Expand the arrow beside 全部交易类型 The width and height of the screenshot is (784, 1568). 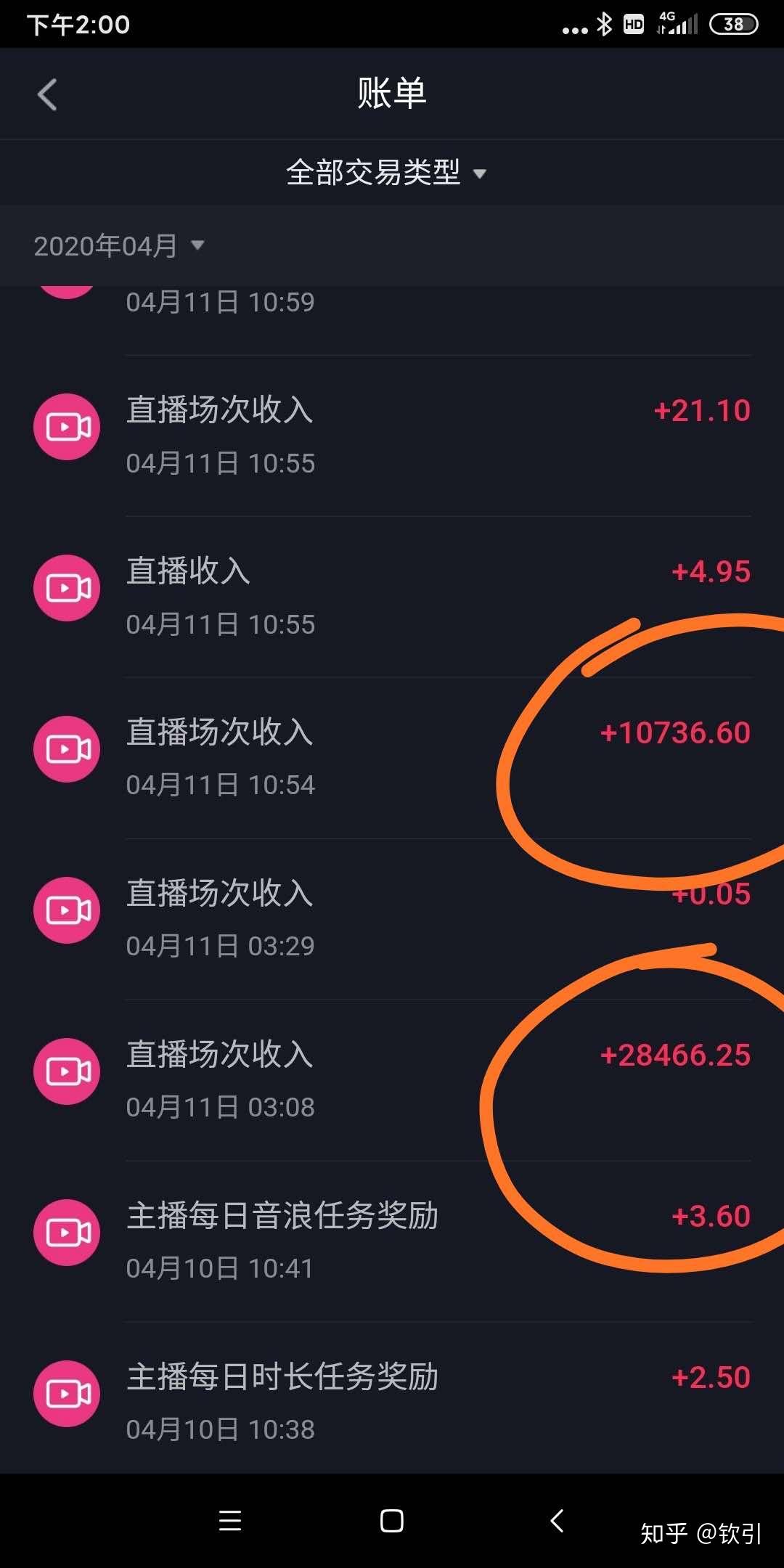point(479,174)
